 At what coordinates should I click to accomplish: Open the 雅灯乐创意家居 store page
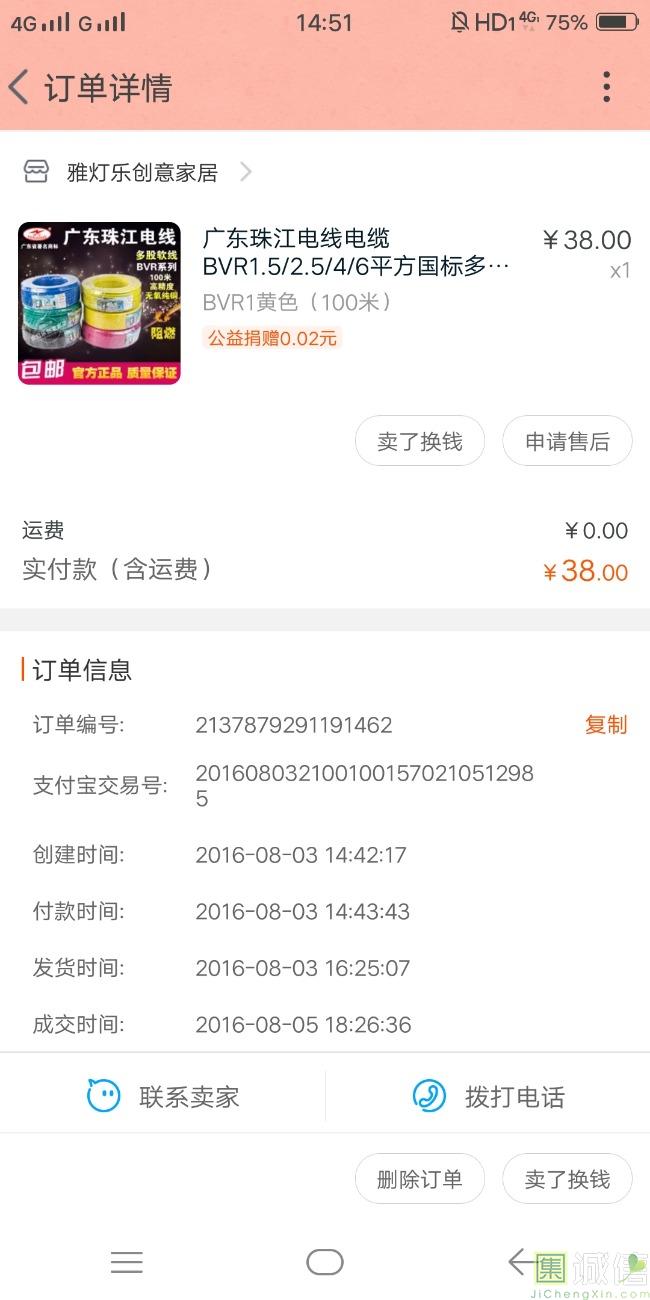pos(138,172)
